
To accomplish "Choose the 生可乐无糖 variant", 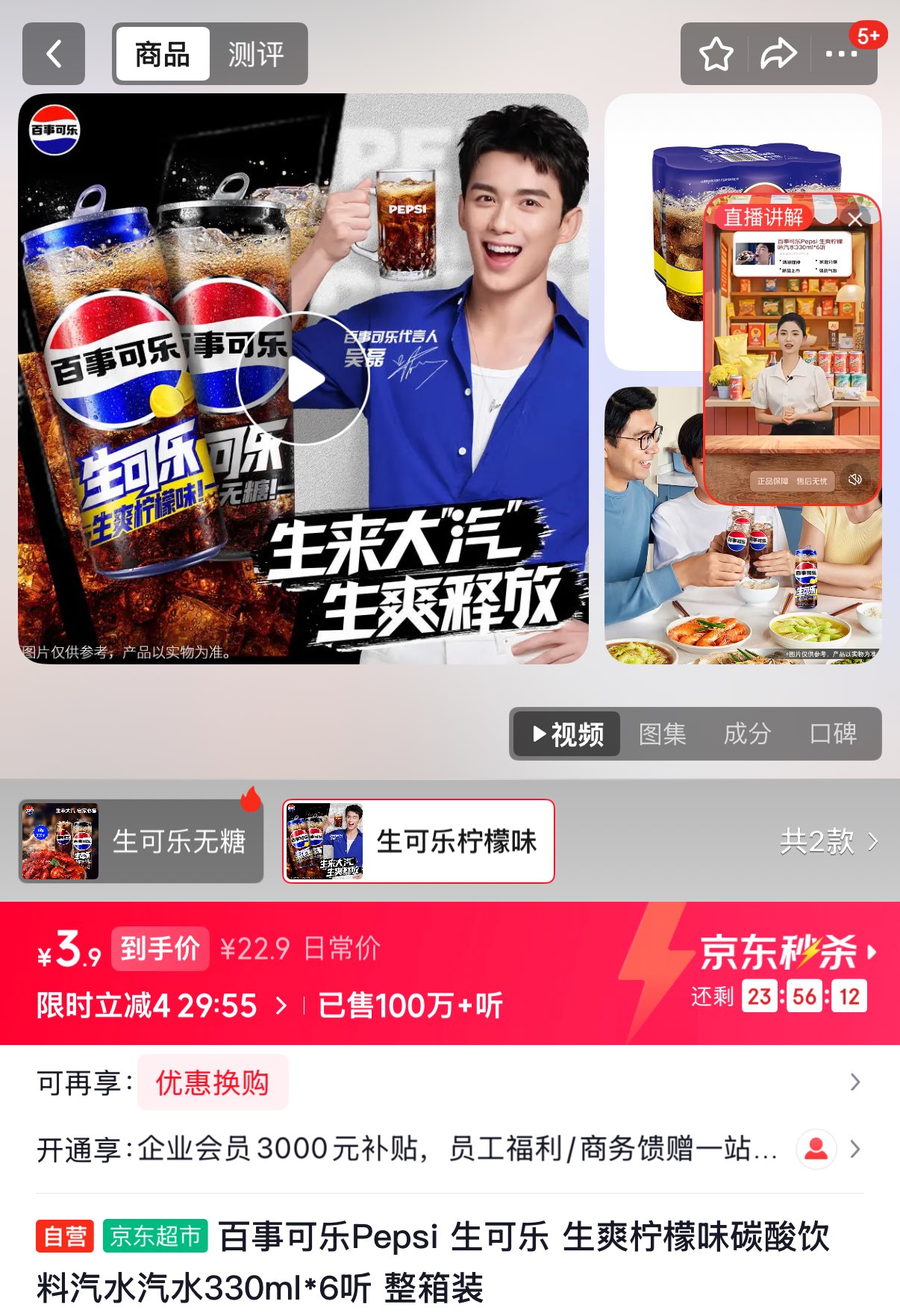I will click(141, 841).
